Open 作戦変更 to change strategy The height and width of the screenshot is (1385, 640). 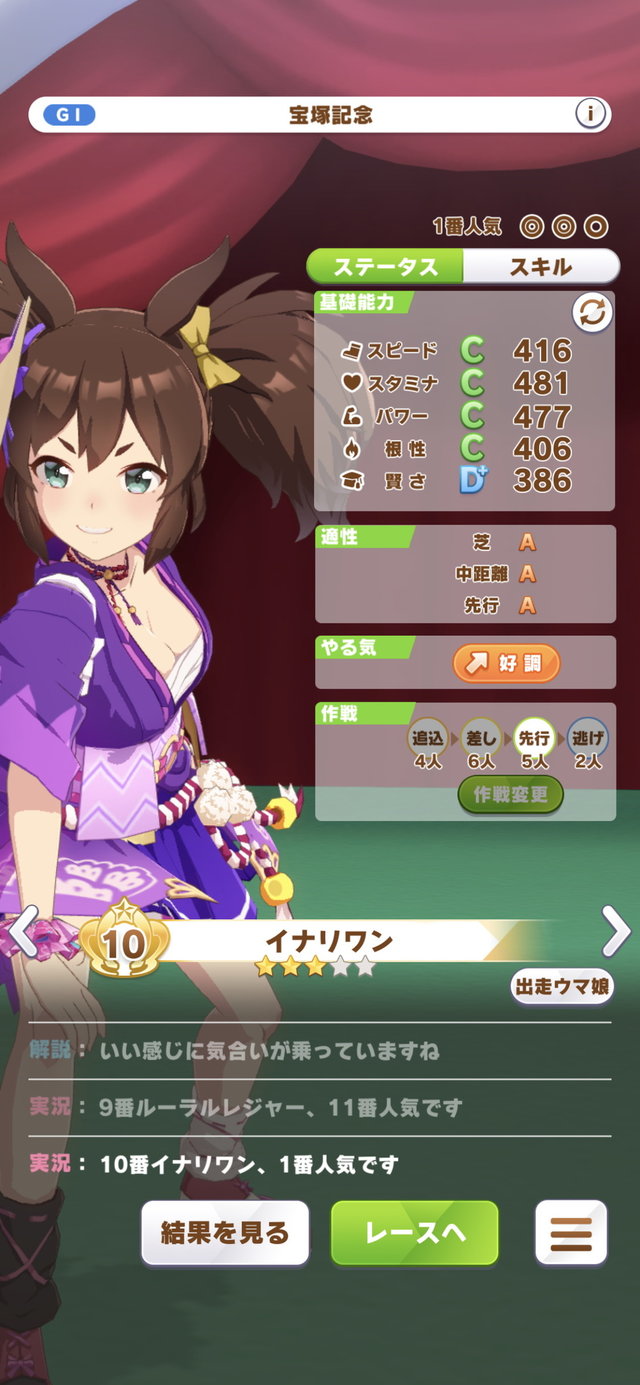510,794
